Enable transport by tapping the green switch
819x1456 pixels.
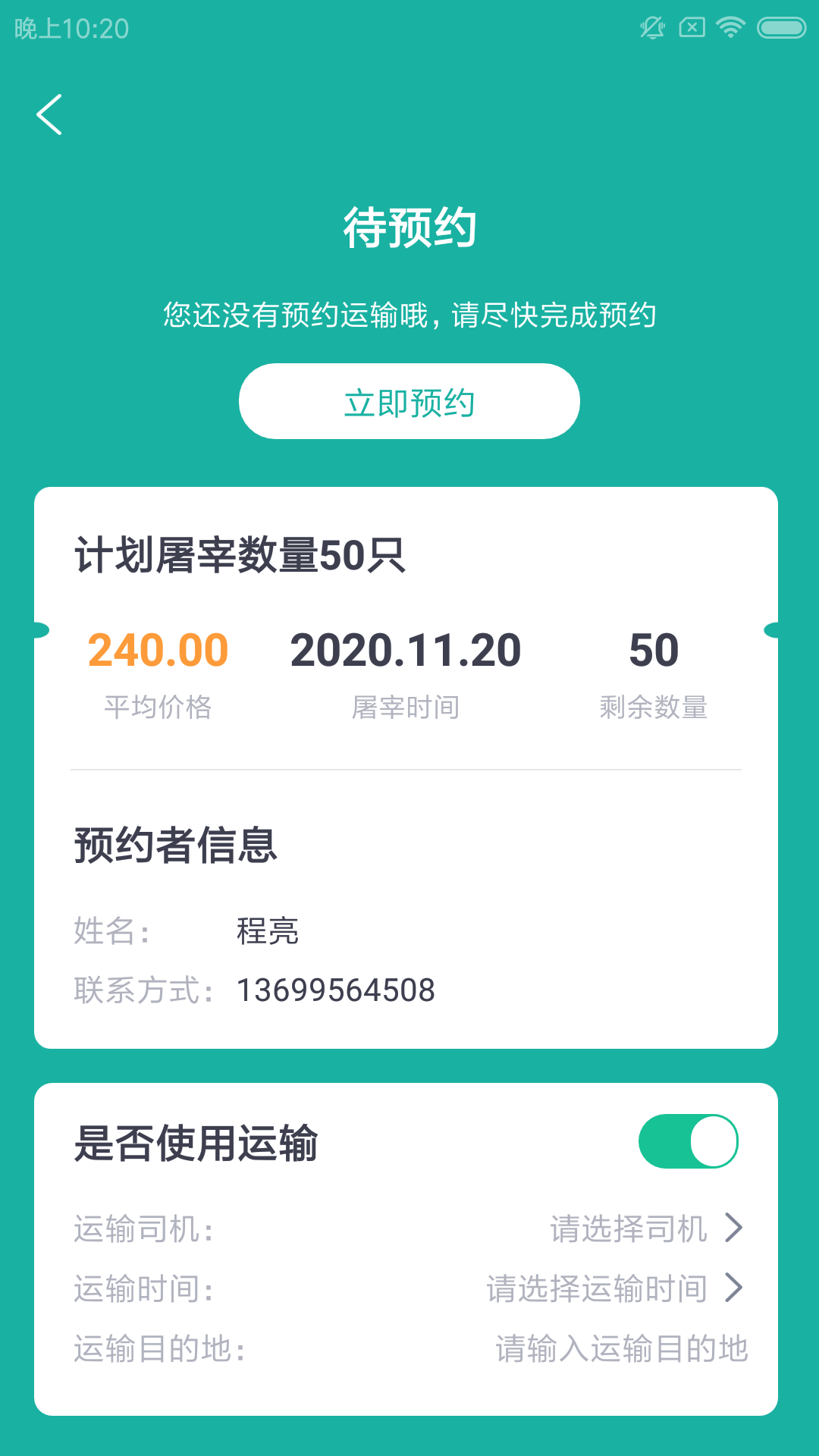pos(689,1139)
